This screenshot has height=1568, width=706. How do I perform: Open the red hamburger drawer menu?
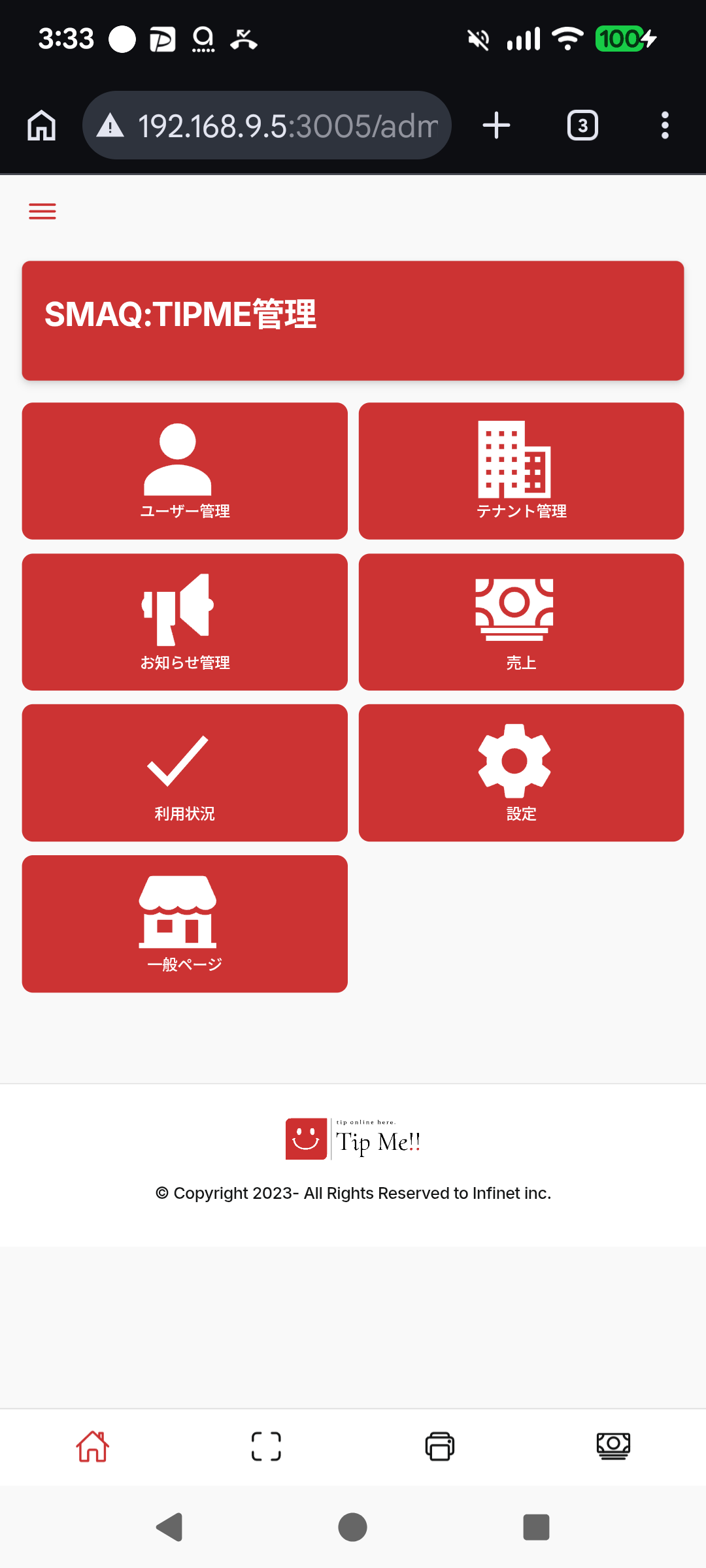point(42,211)
